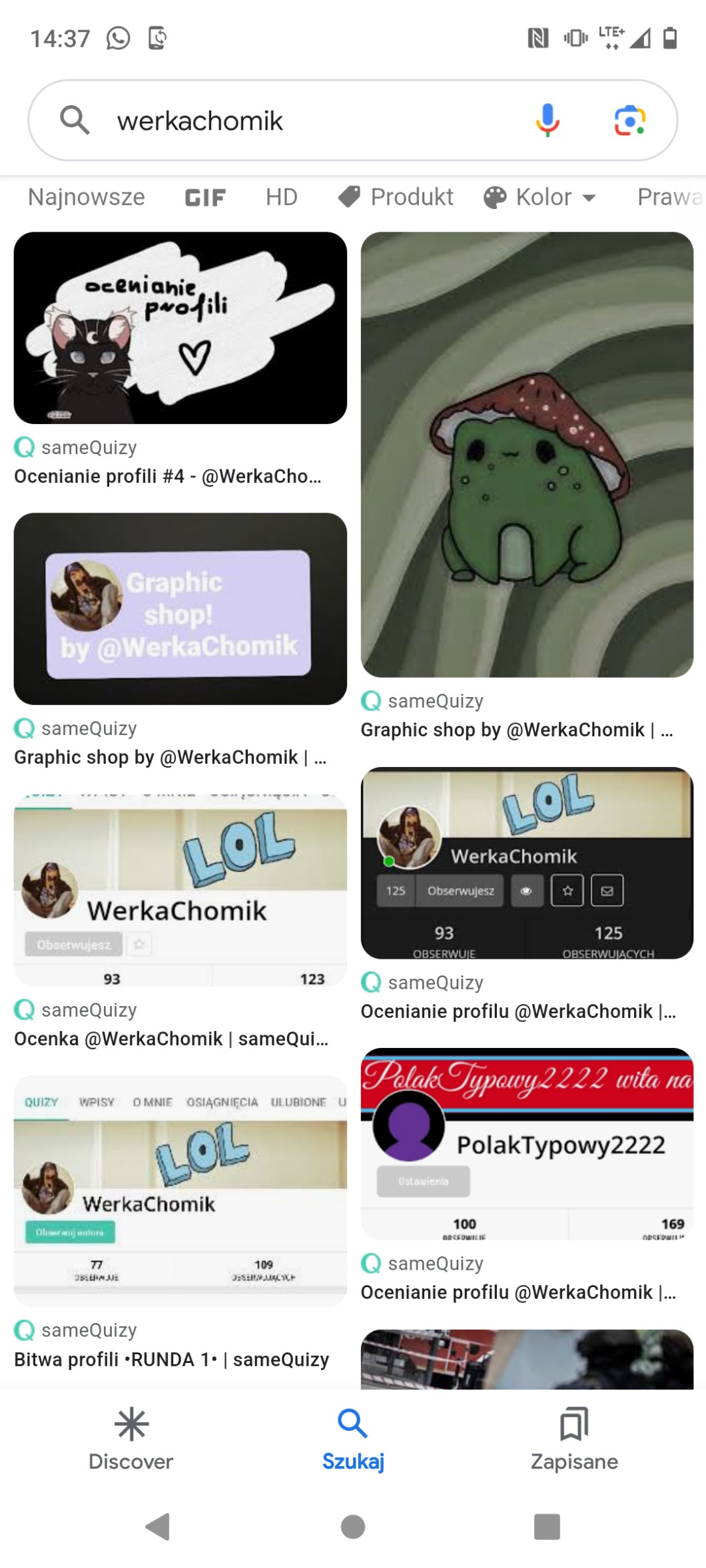The image size is (706, 1568).
Task: Open the purple Graphic shop banner result
Action: pyautogui.click(x=180, y=609)
